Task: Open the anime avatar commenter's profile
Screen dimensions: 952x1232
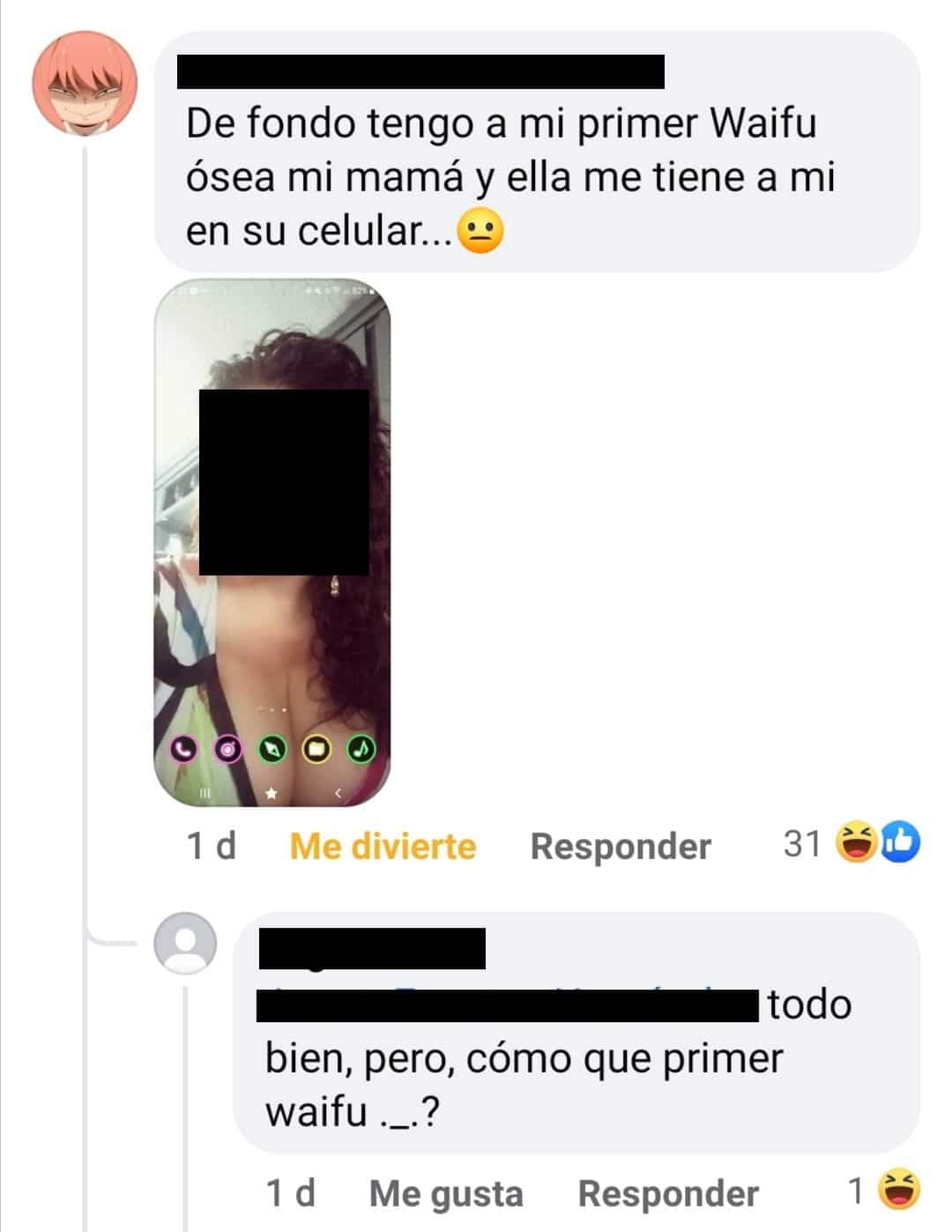Action: [x=85, y=85]
